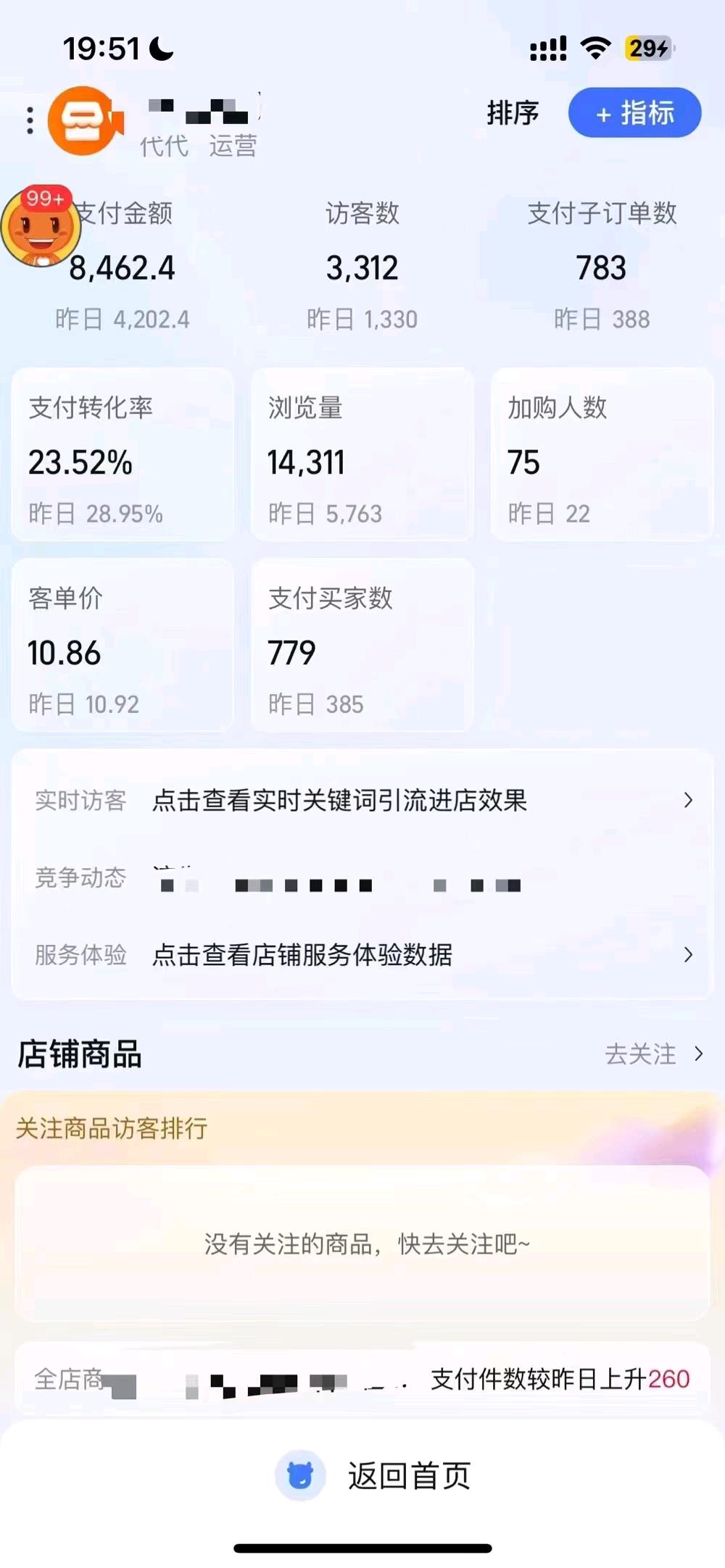View the 支付金额 metric details

click(123, 267)
